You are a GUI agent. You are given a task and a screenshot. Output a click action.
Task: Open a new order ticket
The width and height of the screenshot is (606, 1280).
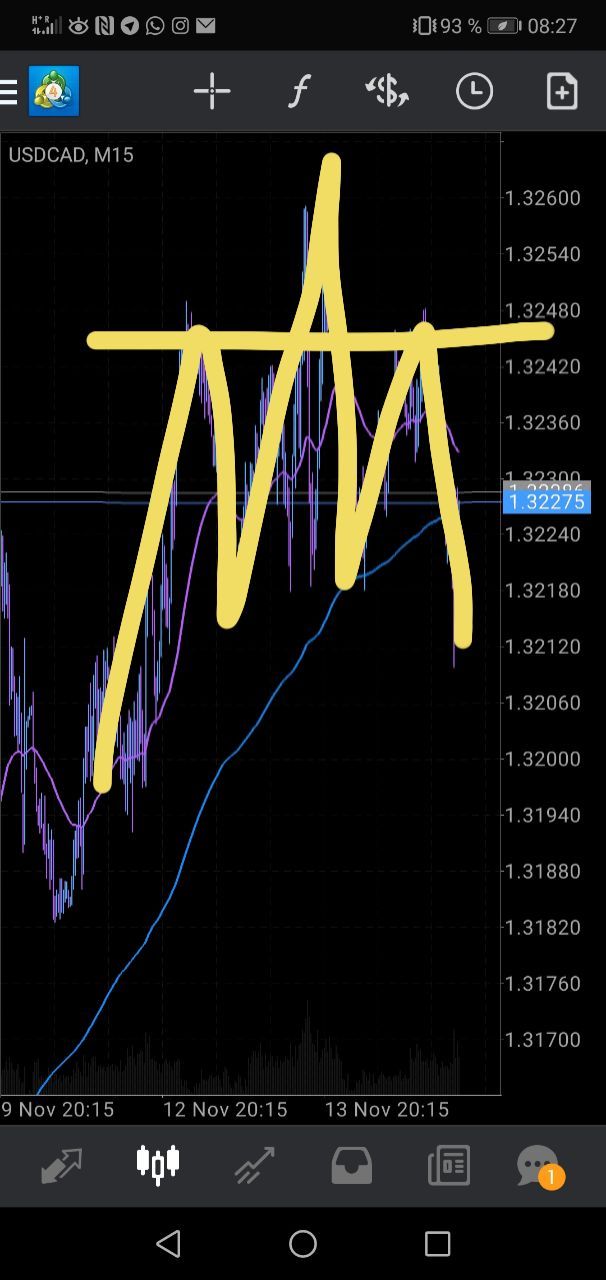pos(562,92)
